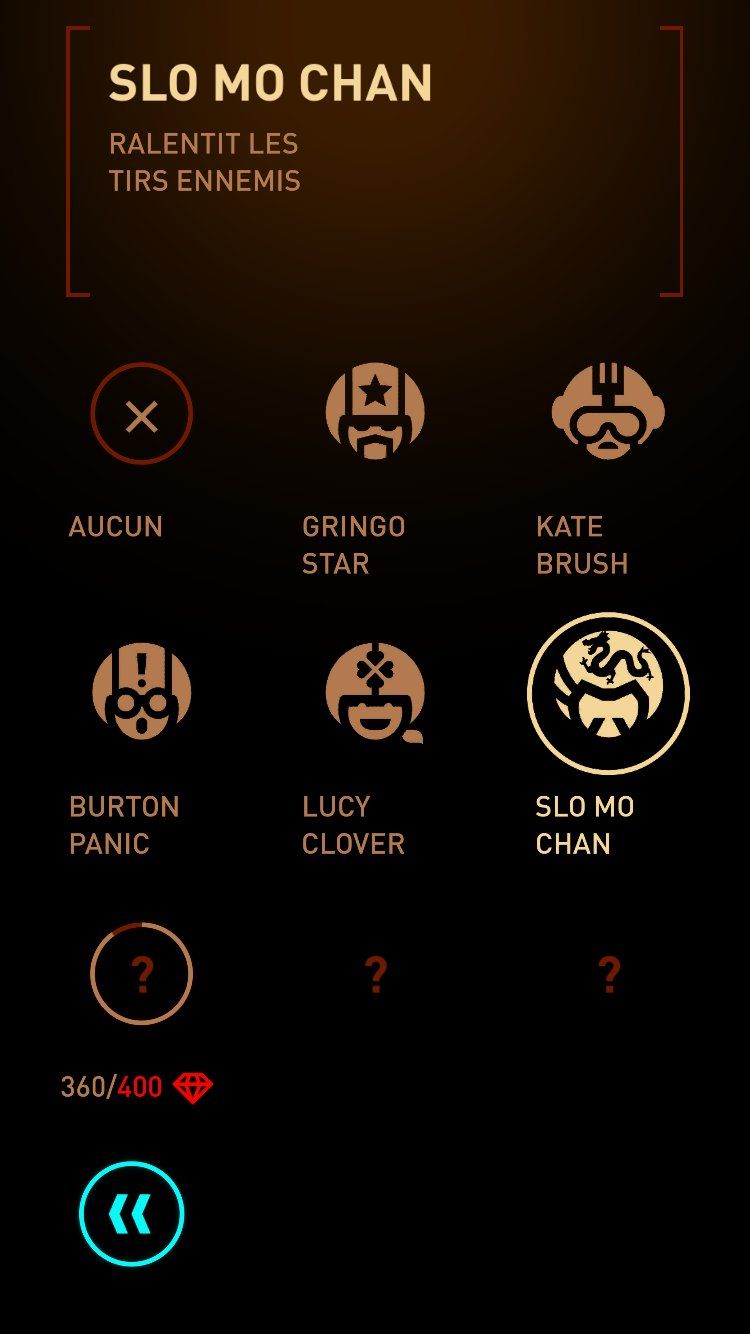Select the Aucun (none) pilot option

click(141, 413)
